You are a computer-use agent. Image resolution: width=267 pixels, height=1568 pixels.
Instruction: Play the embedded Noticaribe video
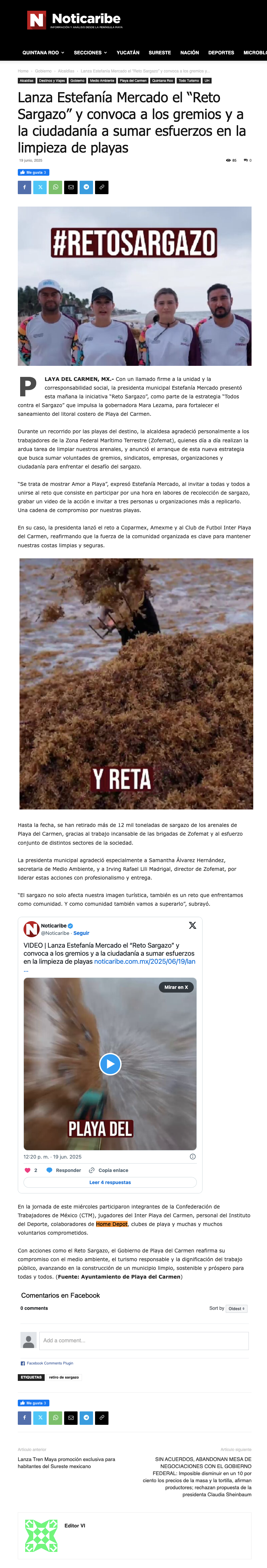pos(110,1063)
